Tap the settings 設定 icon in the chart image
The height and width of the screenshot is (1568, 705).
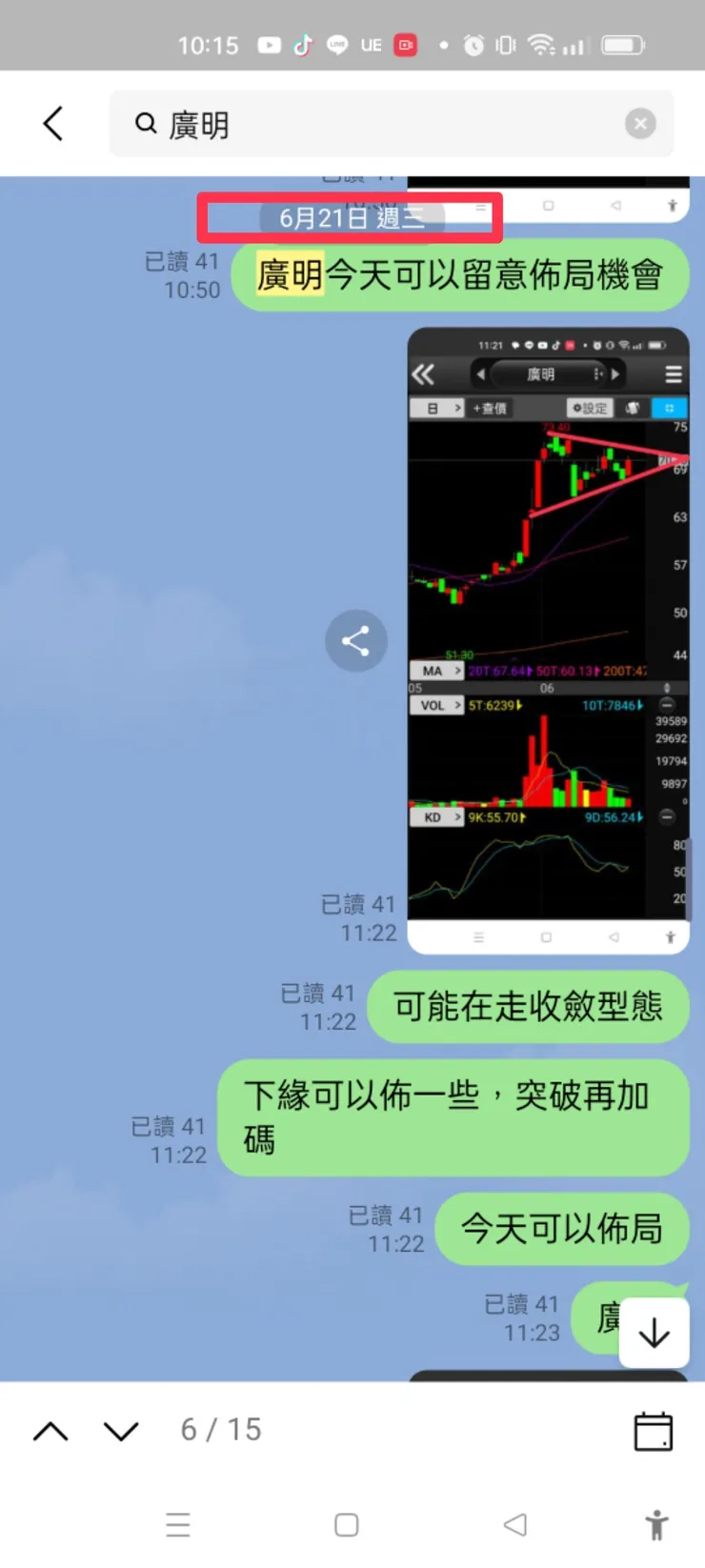pos(591,408)
